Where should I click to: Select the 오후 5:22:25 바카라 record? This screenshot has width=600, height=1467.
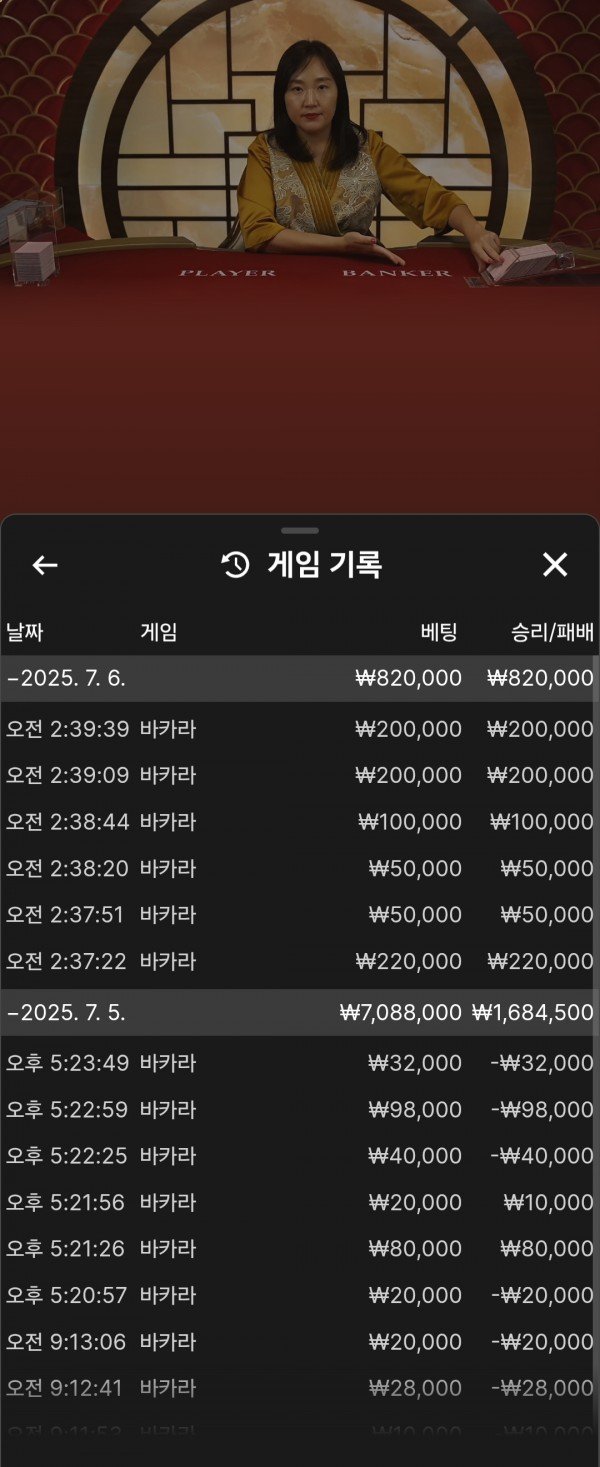[x=300, y=1156]
